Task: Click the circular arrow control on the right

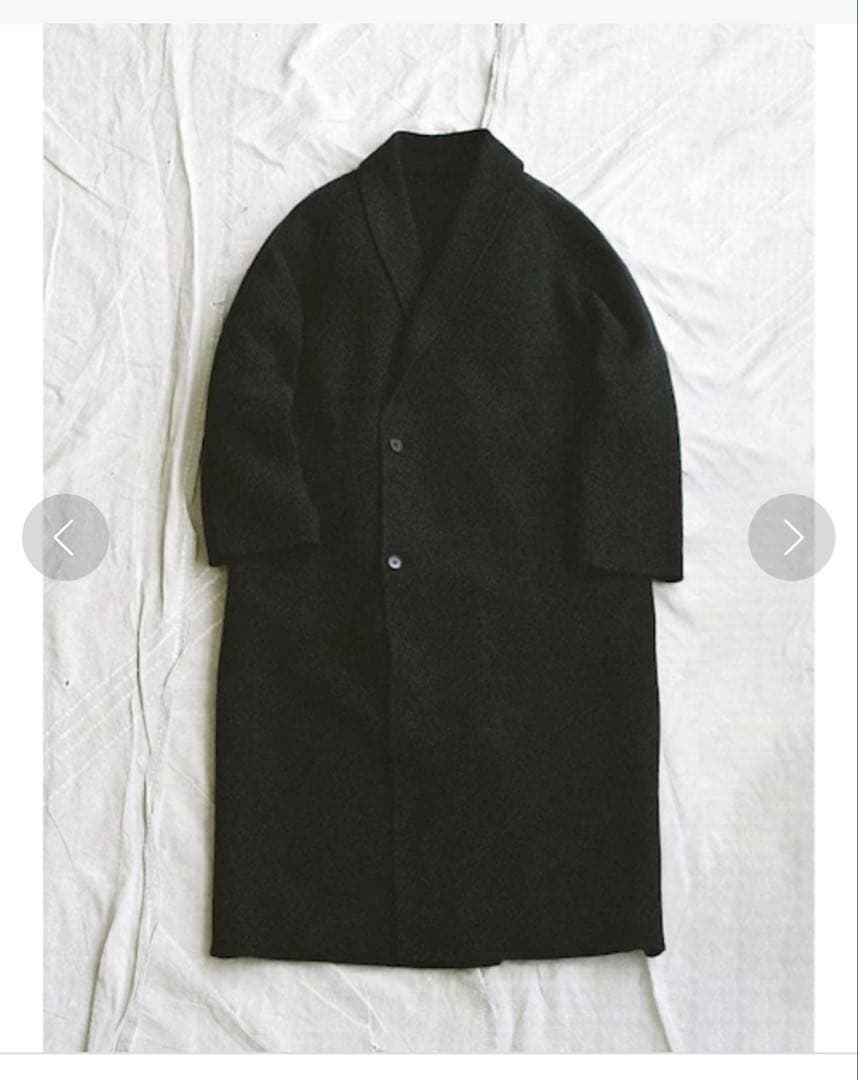Action: click(791, 537)
